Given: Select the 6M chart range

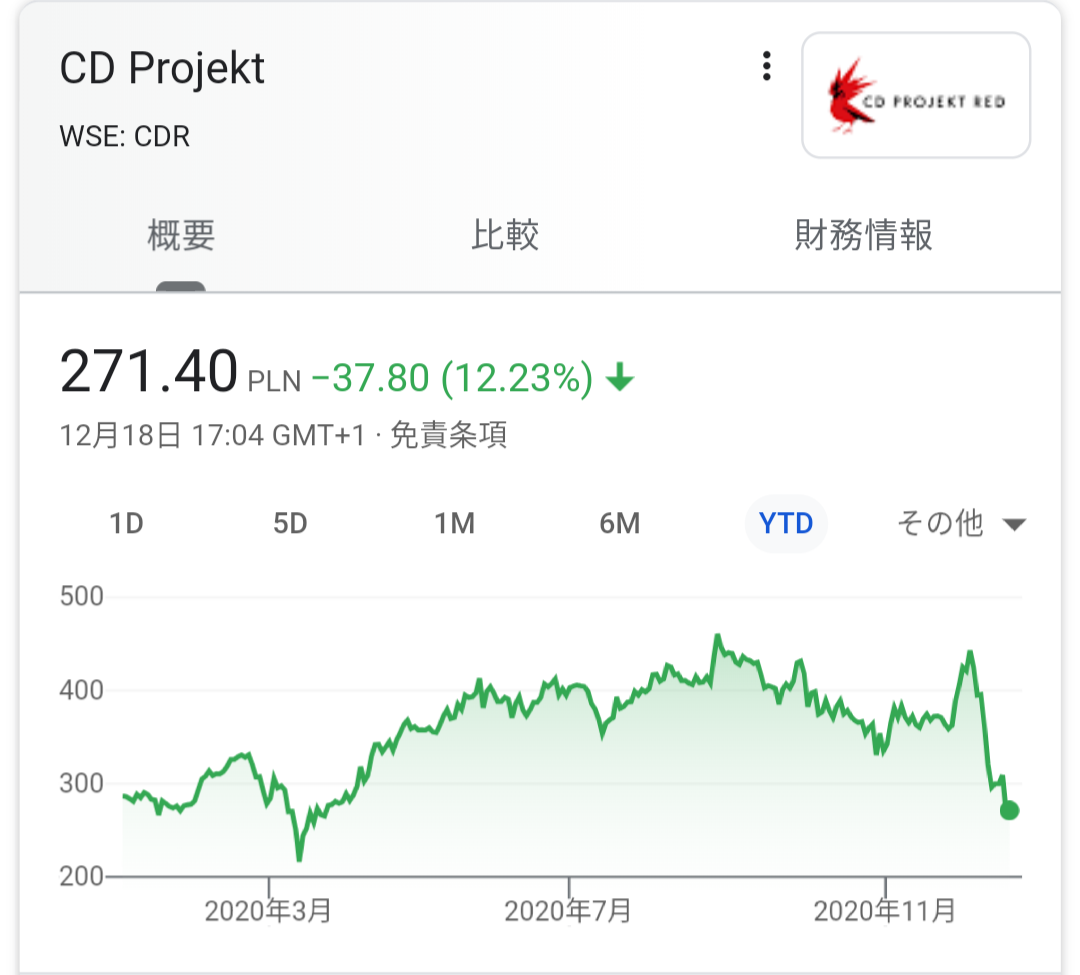Looking at the screenshot, I should click(619, 523).
